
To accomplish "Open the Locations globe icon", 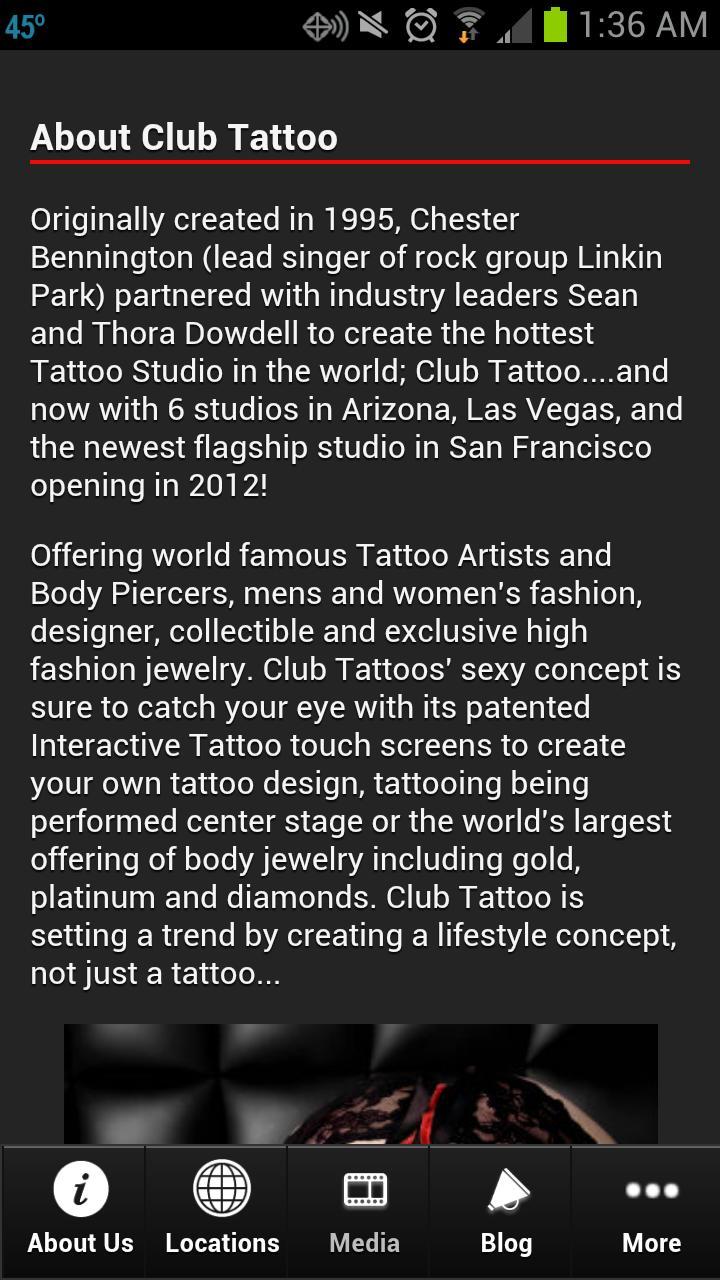I will click(221, 1189).
